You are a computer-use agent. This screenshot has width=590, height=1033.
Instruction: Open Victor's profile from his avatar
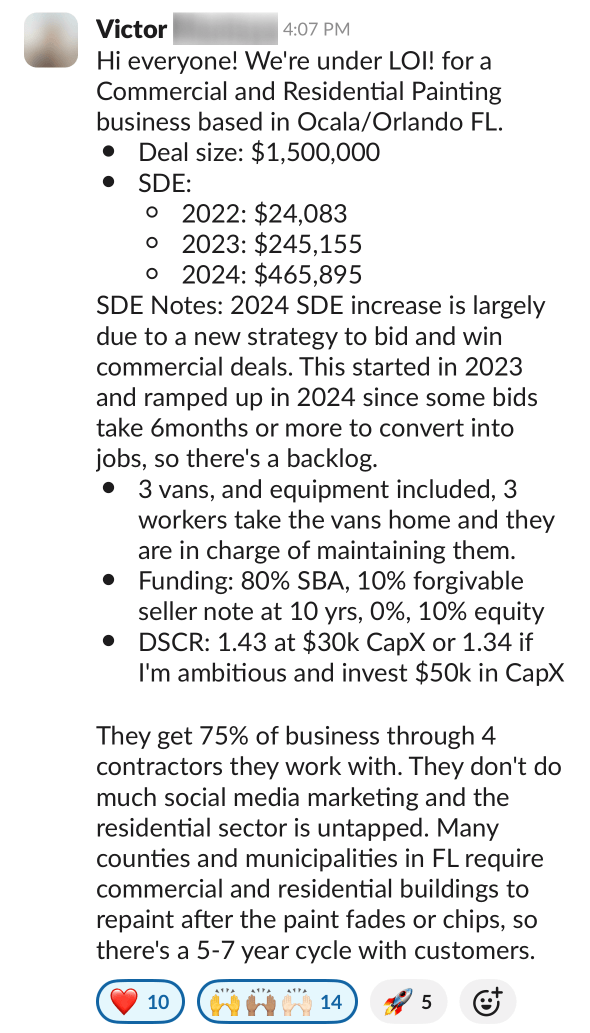pyautogui.click(x=51, y=40)
